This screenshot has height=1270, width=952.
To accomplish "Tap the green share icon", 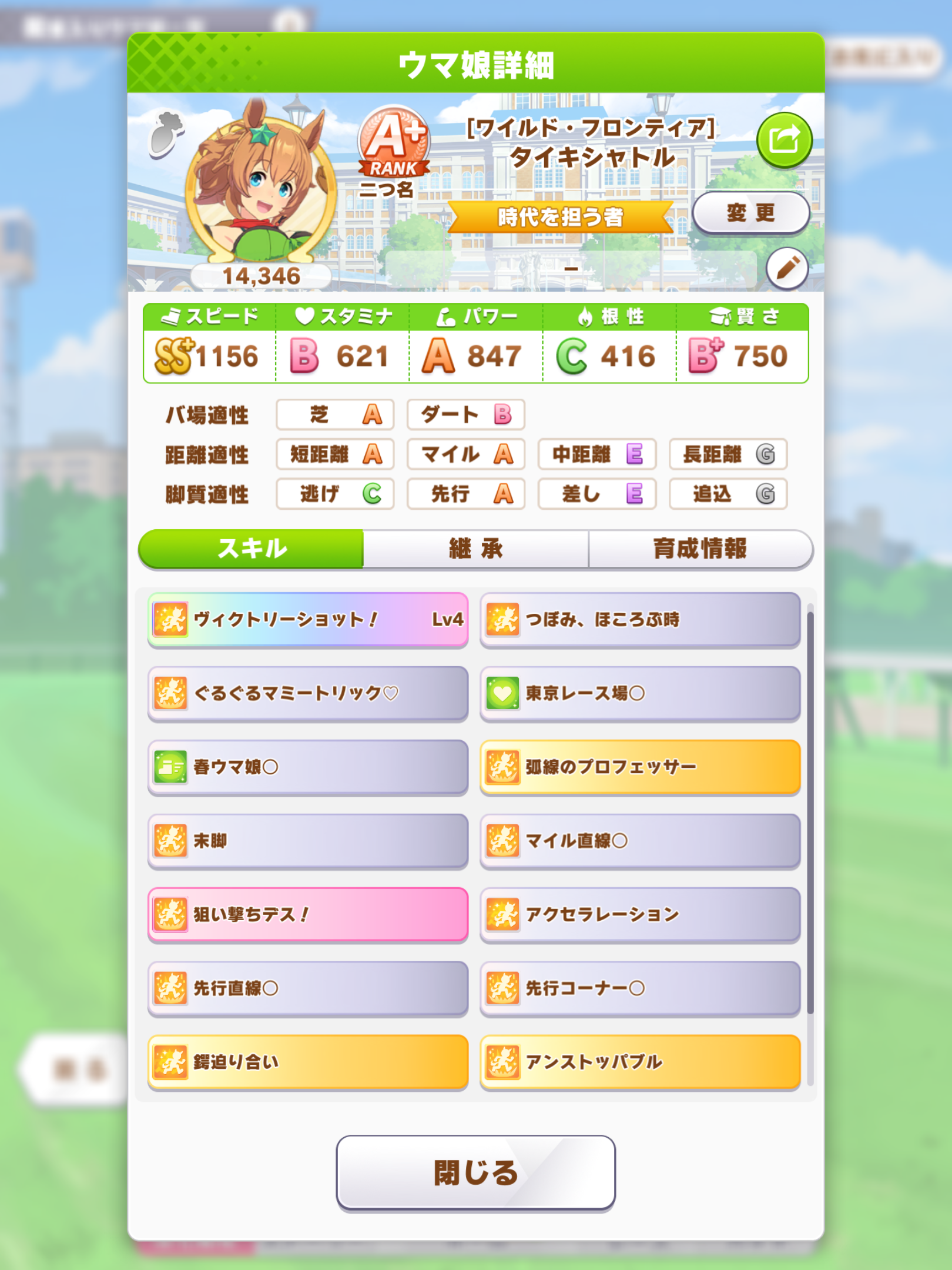I will click(785, 141).
